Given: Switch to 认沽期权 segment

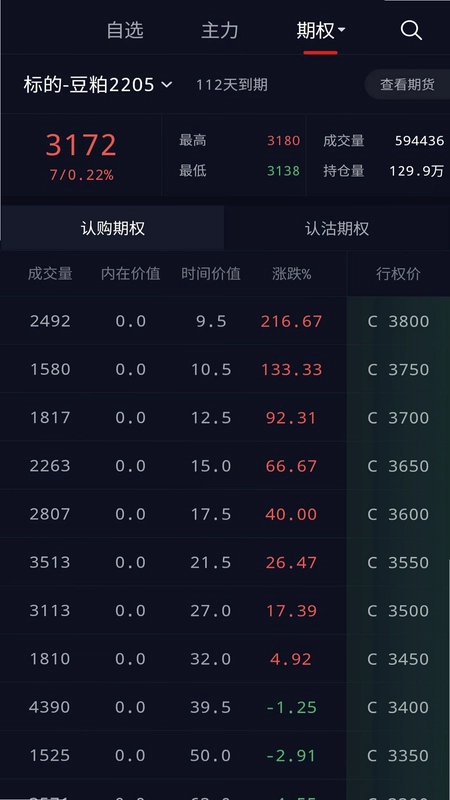Looking at the screenshot, I should 337,228.
